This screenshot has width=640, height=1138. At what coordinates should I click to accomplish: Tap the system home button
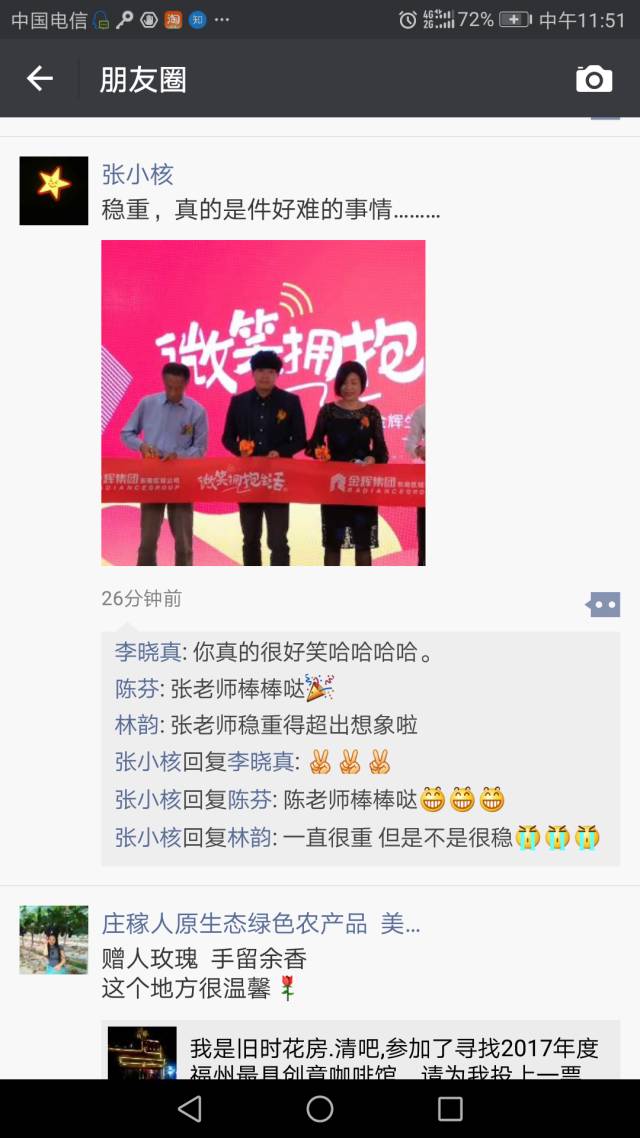click(320, 1108)
